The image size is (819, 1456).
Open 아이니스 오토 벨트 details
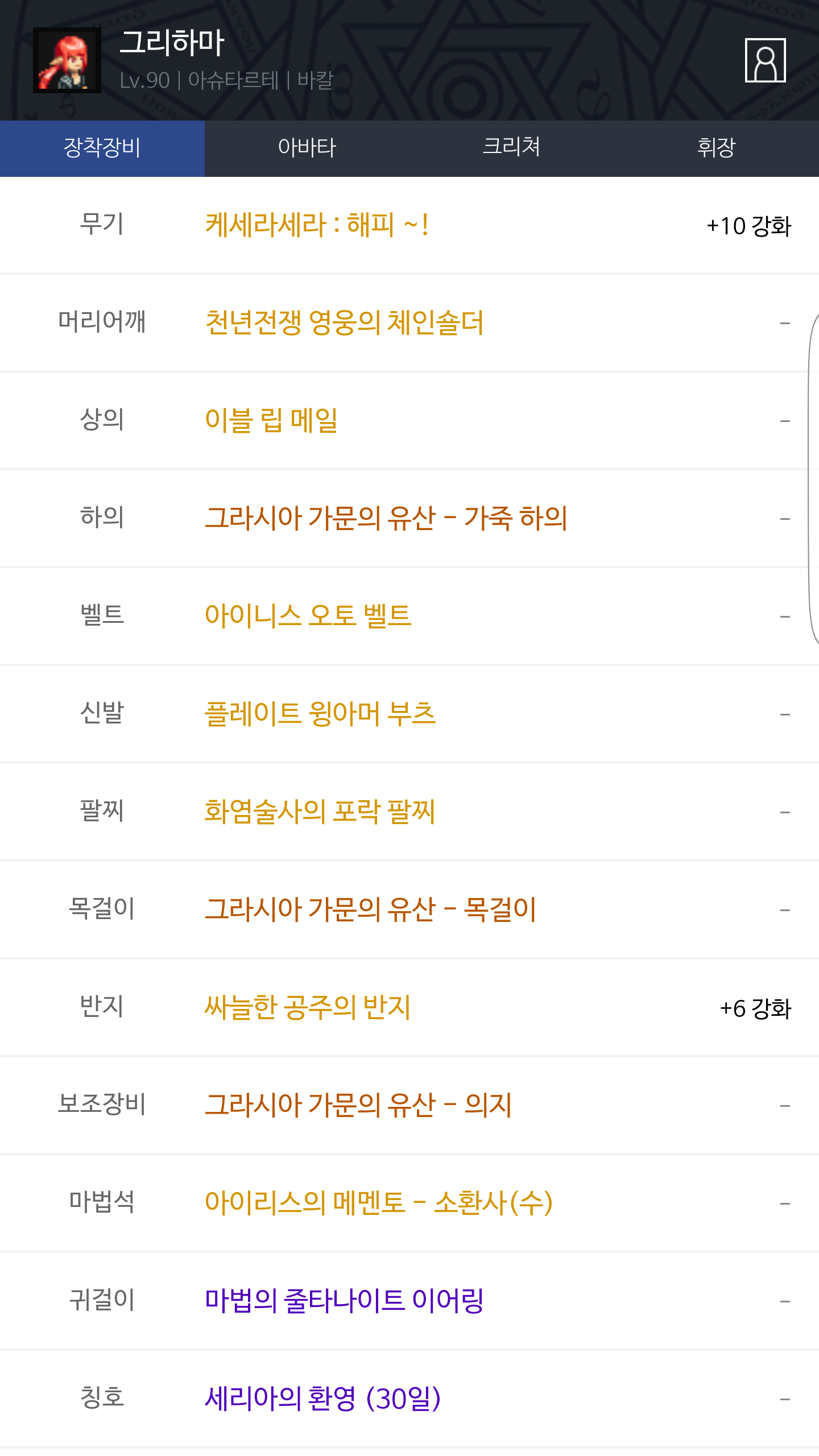[x=308, y=616]
